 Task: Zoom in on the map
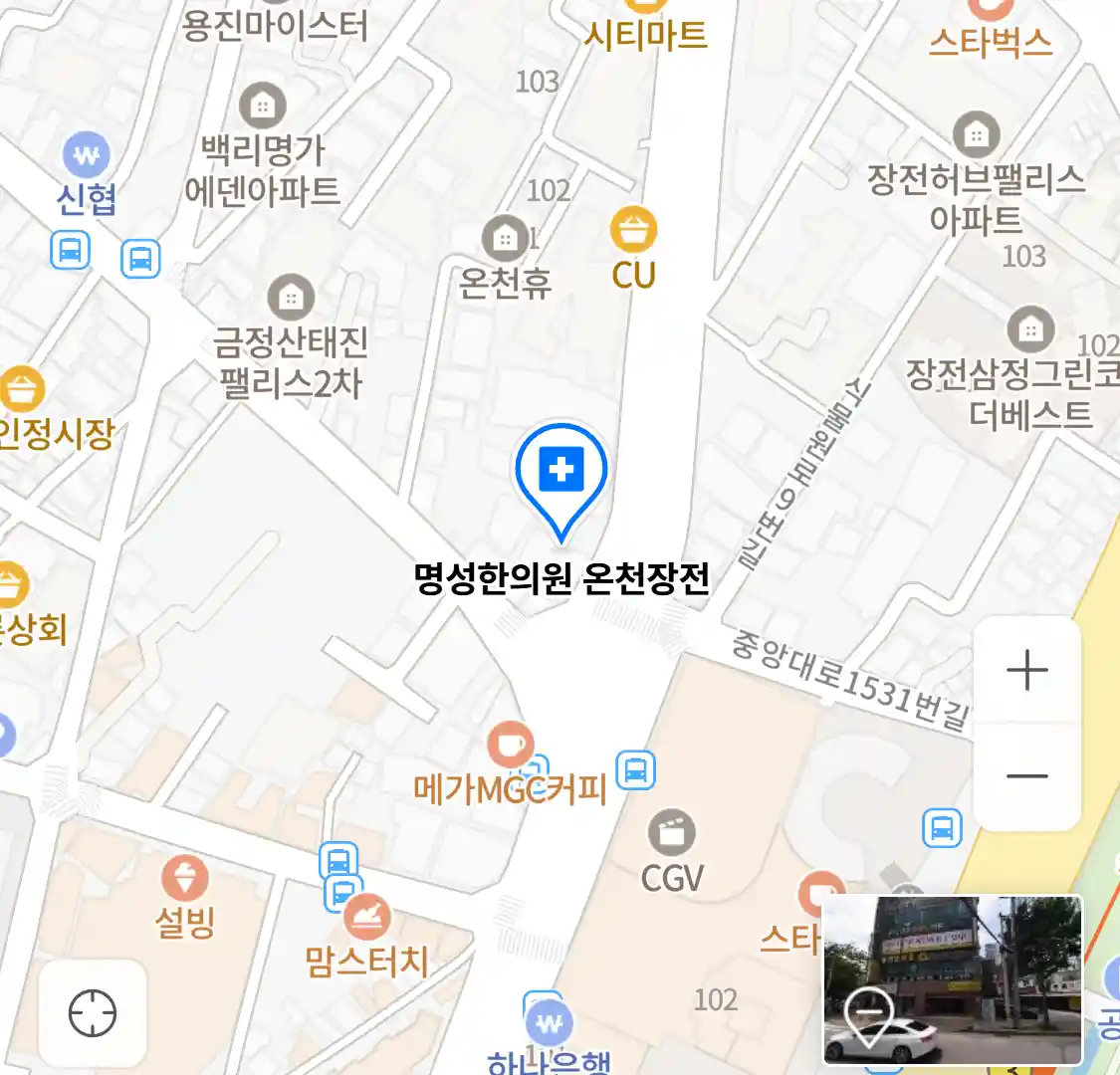(x=1026, y=671)
